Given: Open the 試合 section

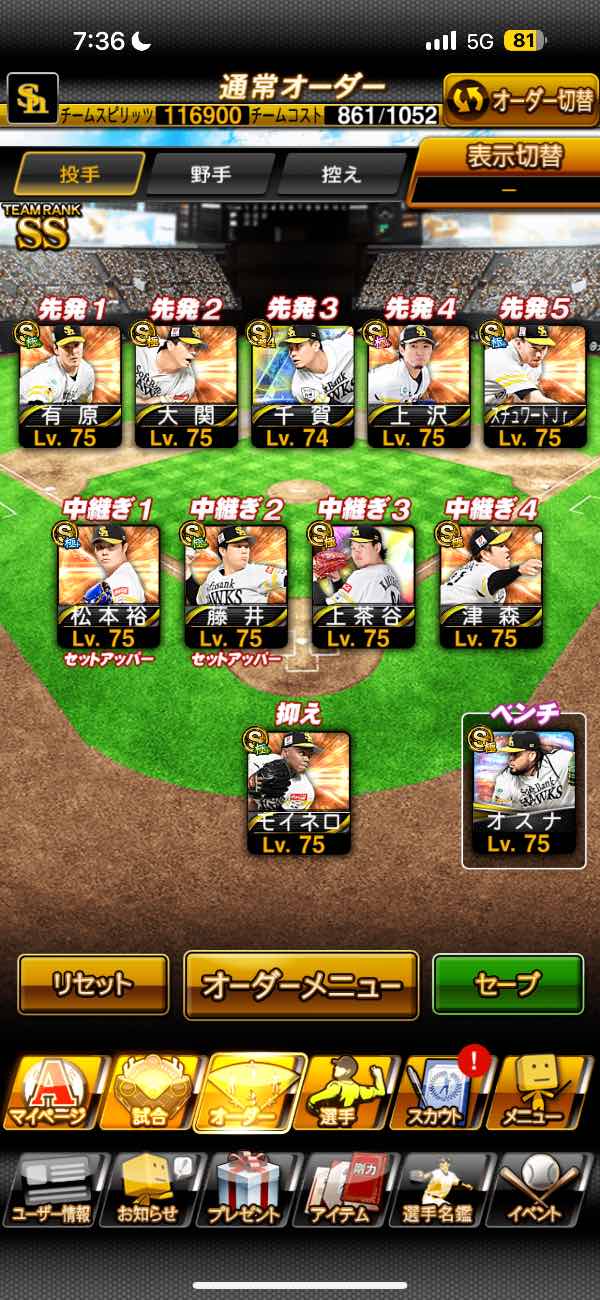Looking at the screenshot, I should [x=150, y=1093].
